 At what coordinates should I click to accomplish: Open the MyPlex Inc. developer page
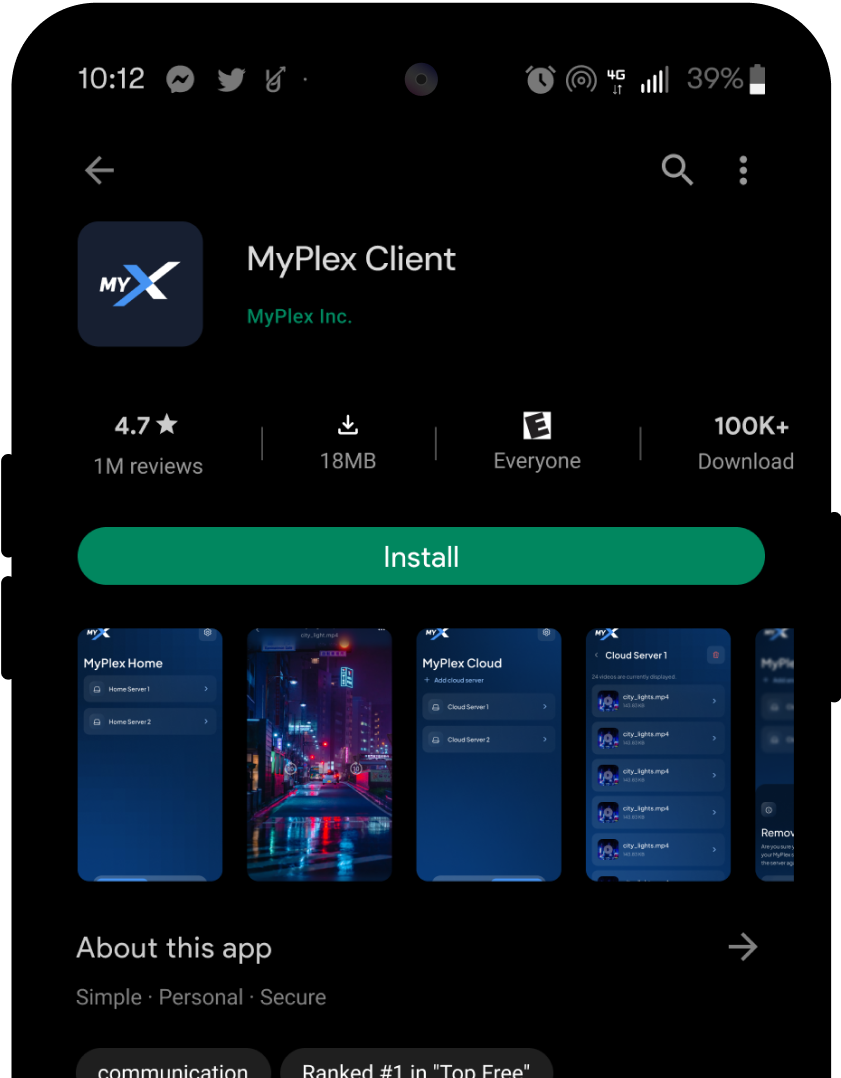[299, 316]
